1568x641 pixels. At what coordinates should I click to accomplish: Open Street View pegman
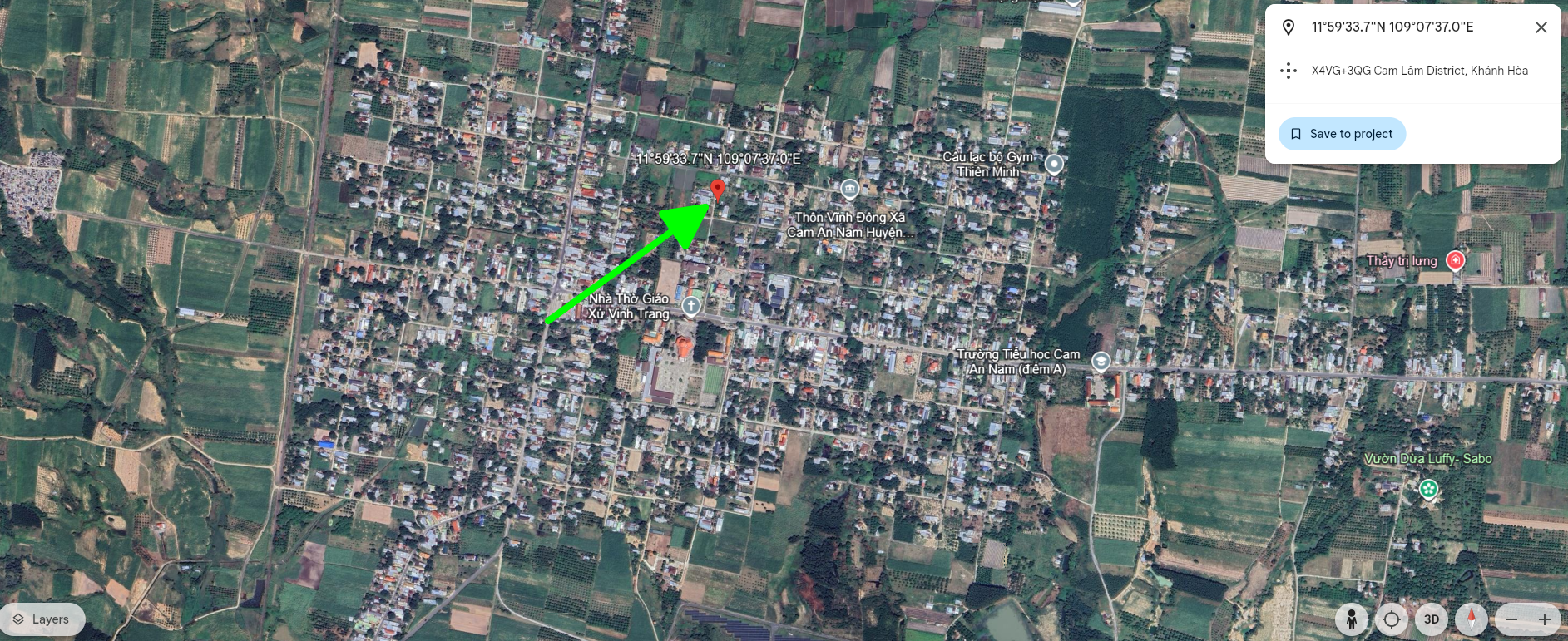1352,619
